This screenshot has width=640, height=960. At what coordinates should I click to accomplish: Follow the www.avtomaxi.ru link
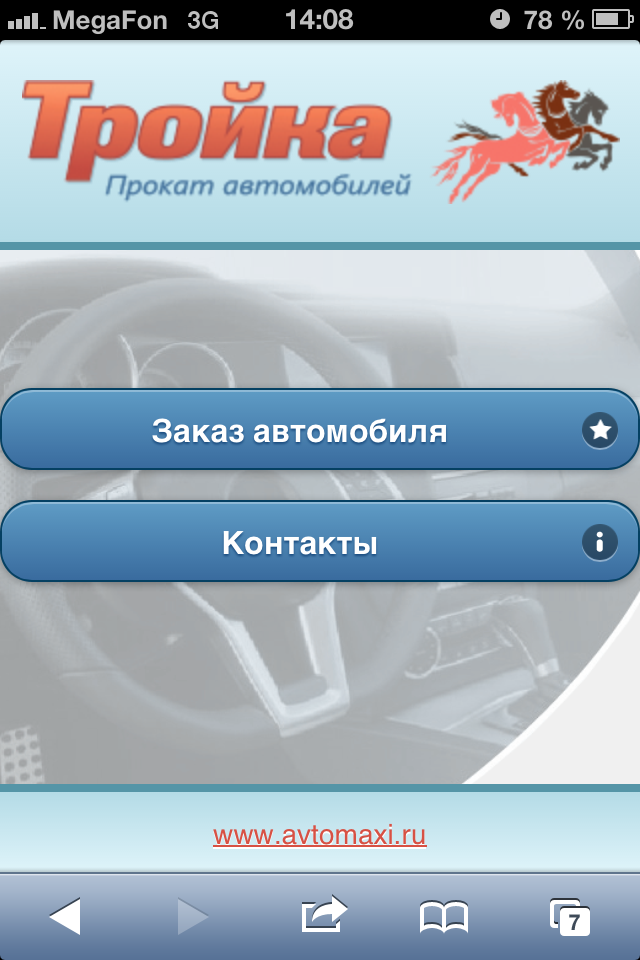[320, 834]
